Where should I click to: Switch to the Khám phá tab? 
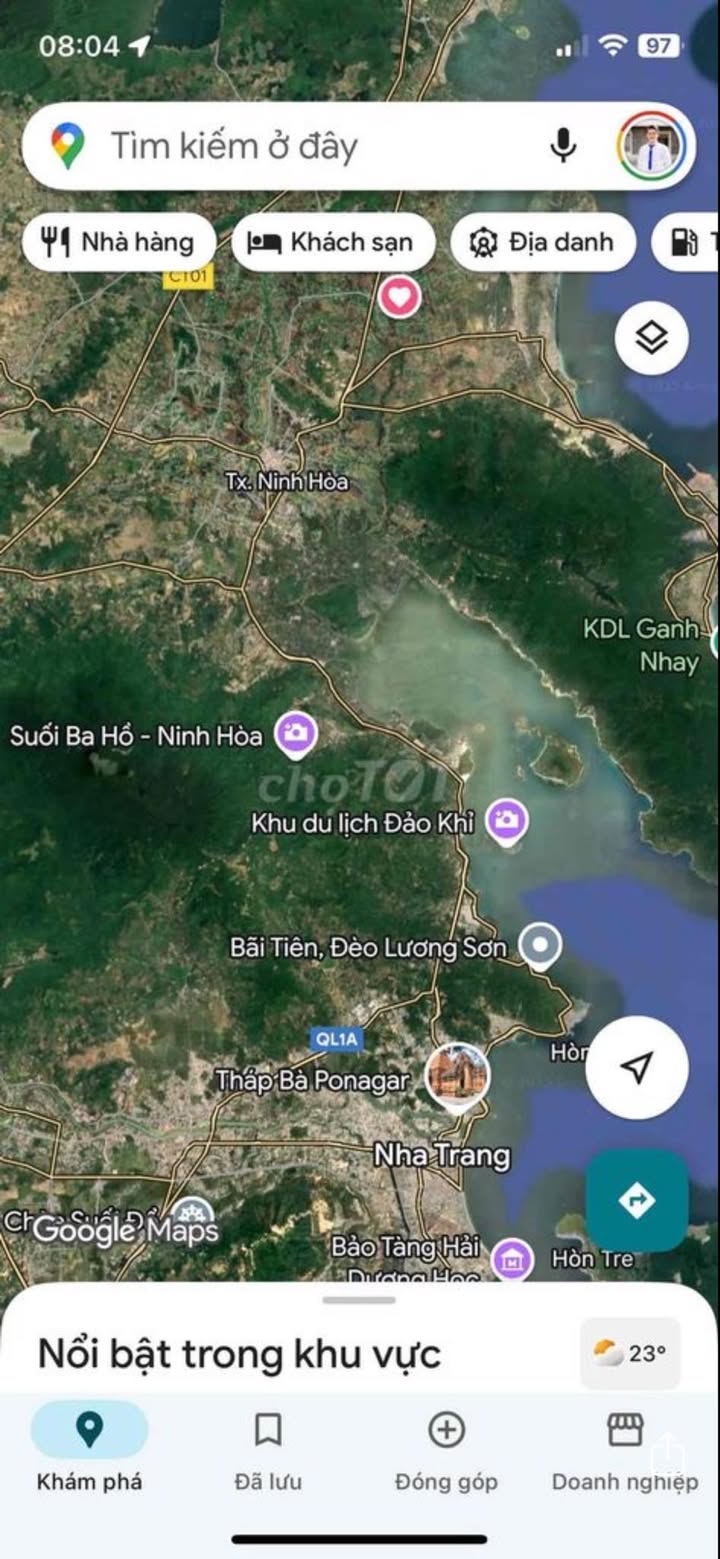[89, 1446]
